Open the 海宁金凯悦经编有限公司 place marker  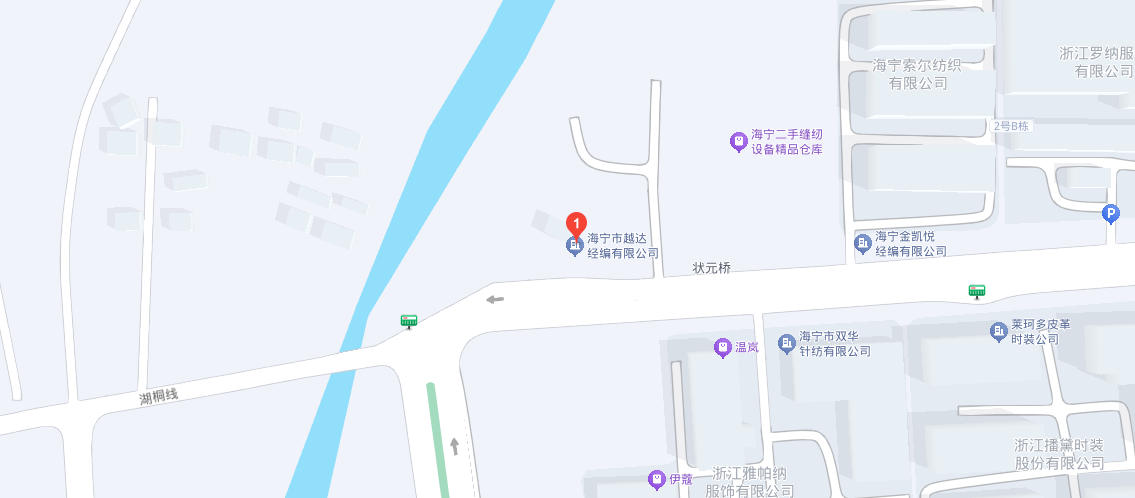[862, 243]
